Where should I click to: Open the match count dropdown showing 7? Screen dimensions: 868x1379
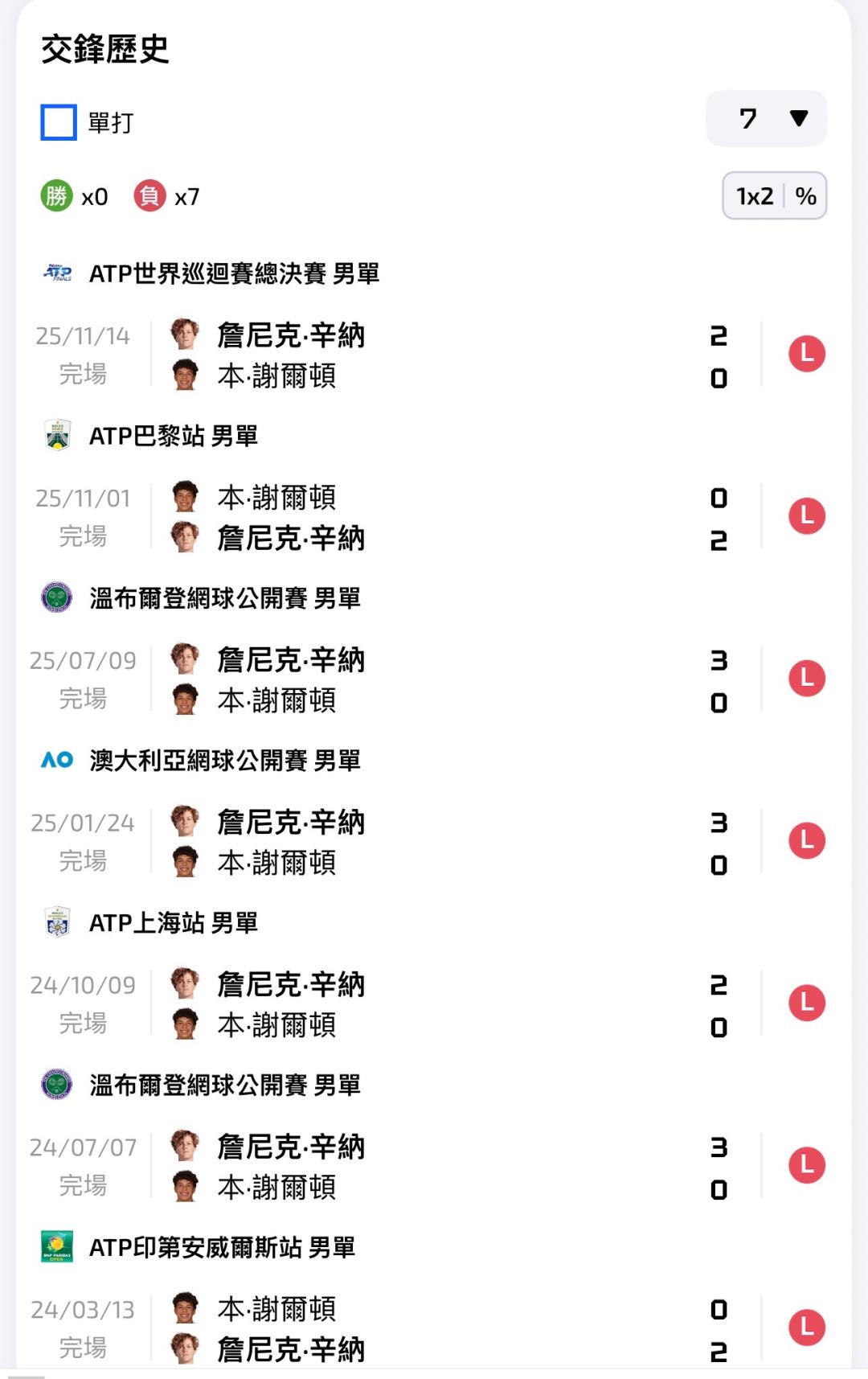(x=766, y=119)
